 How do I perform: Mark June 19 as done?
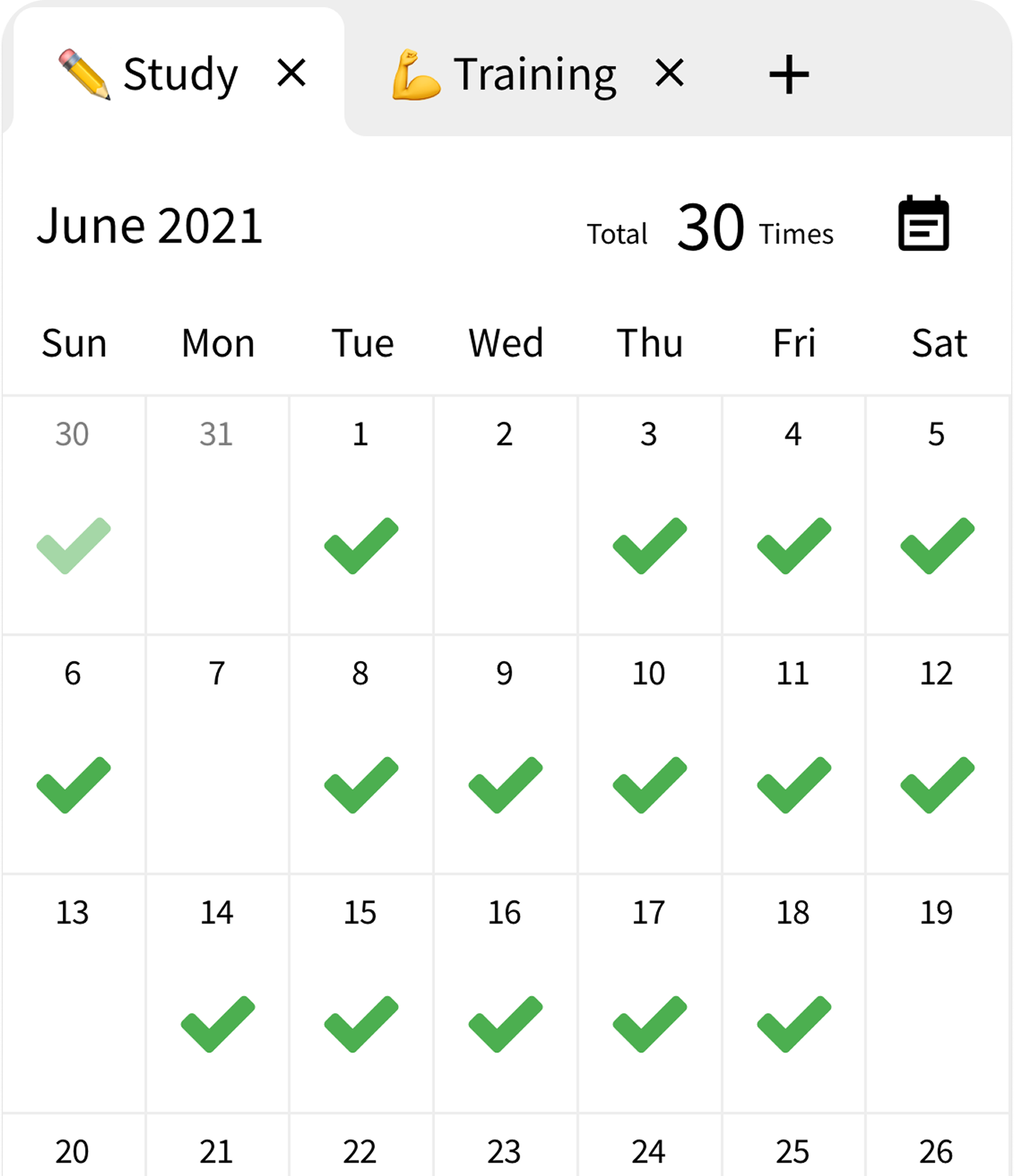[937, 994]
